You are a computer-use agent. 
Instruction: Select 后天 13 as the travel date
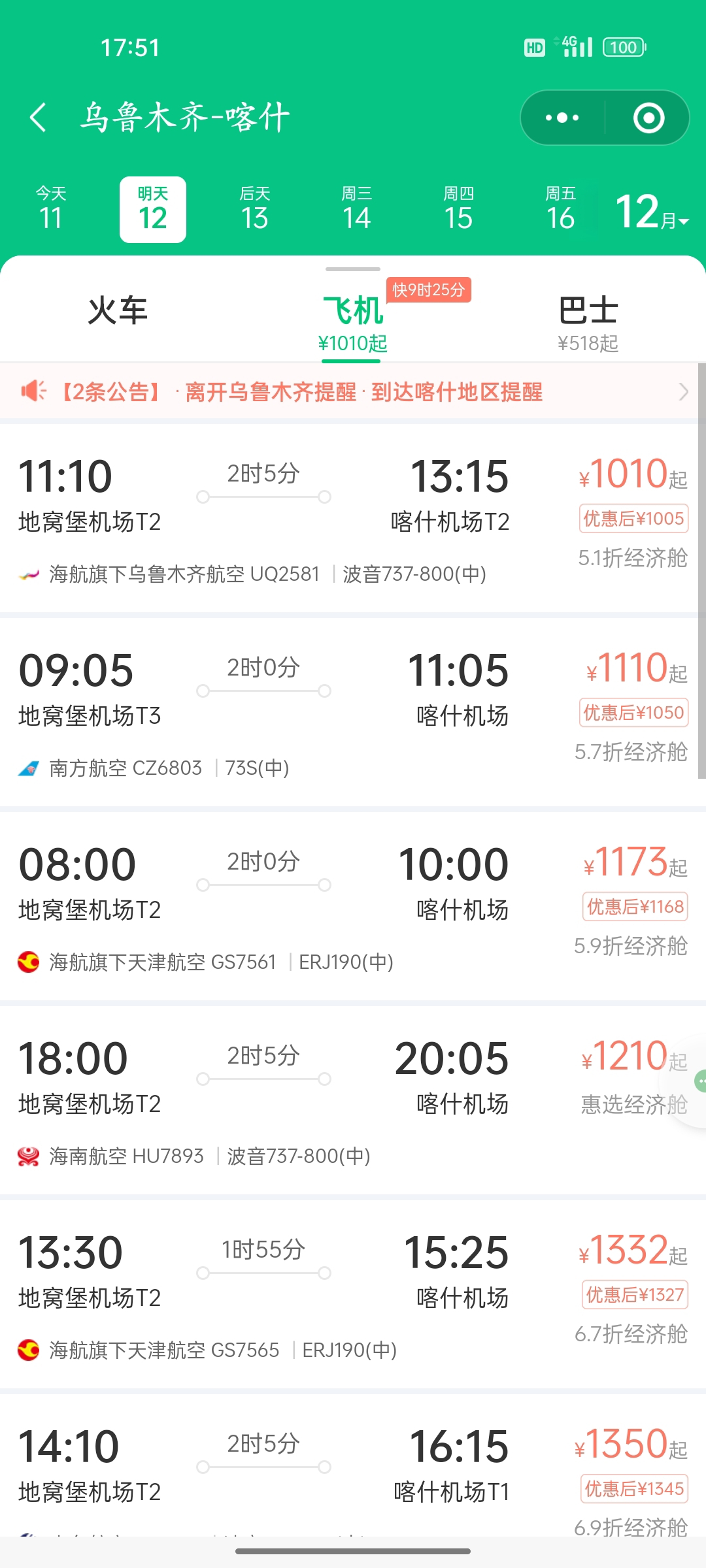(x=255, y=210)
